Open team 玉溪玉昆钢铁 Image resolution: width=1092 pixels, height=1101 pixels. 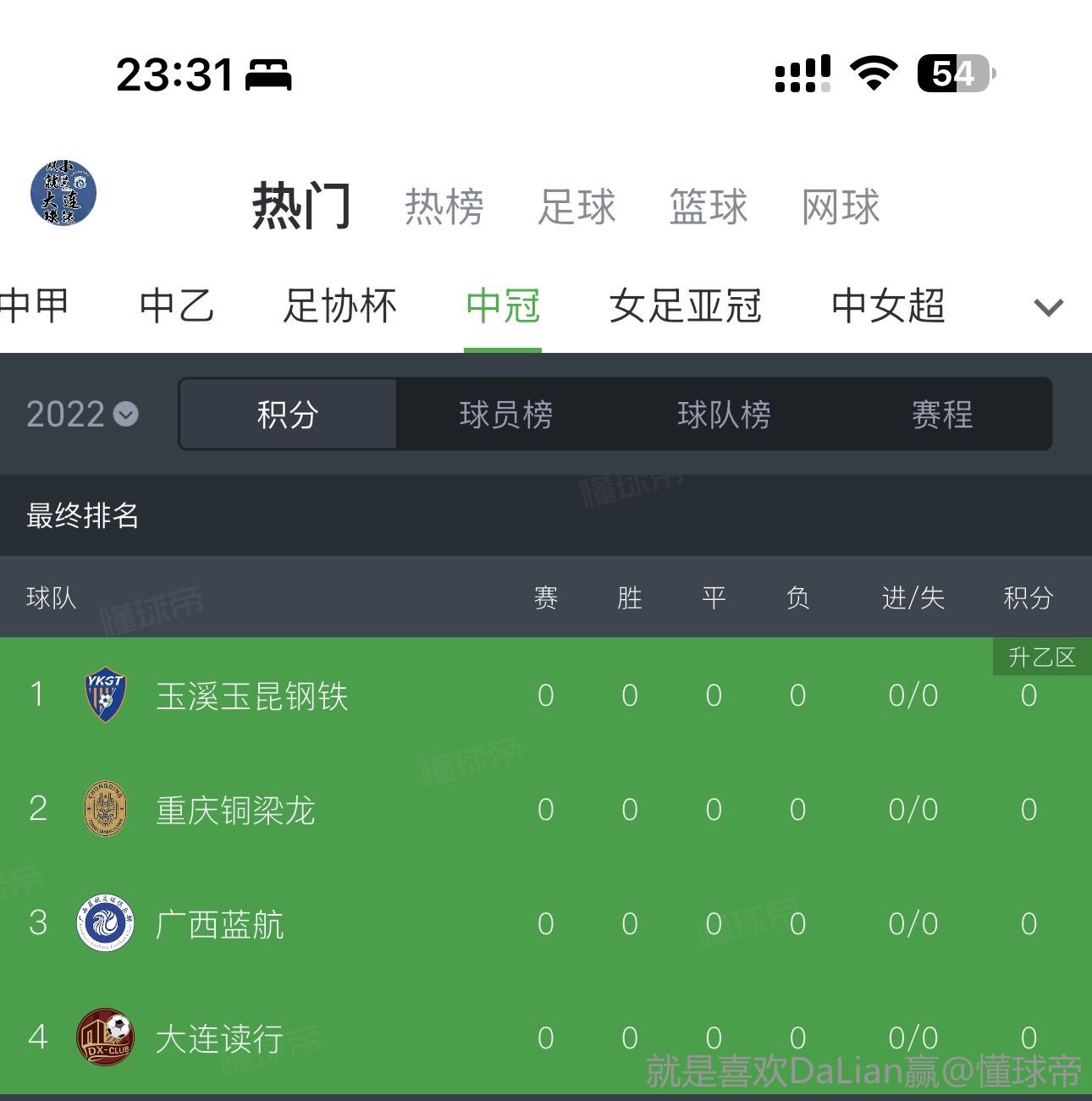(251, 696)
